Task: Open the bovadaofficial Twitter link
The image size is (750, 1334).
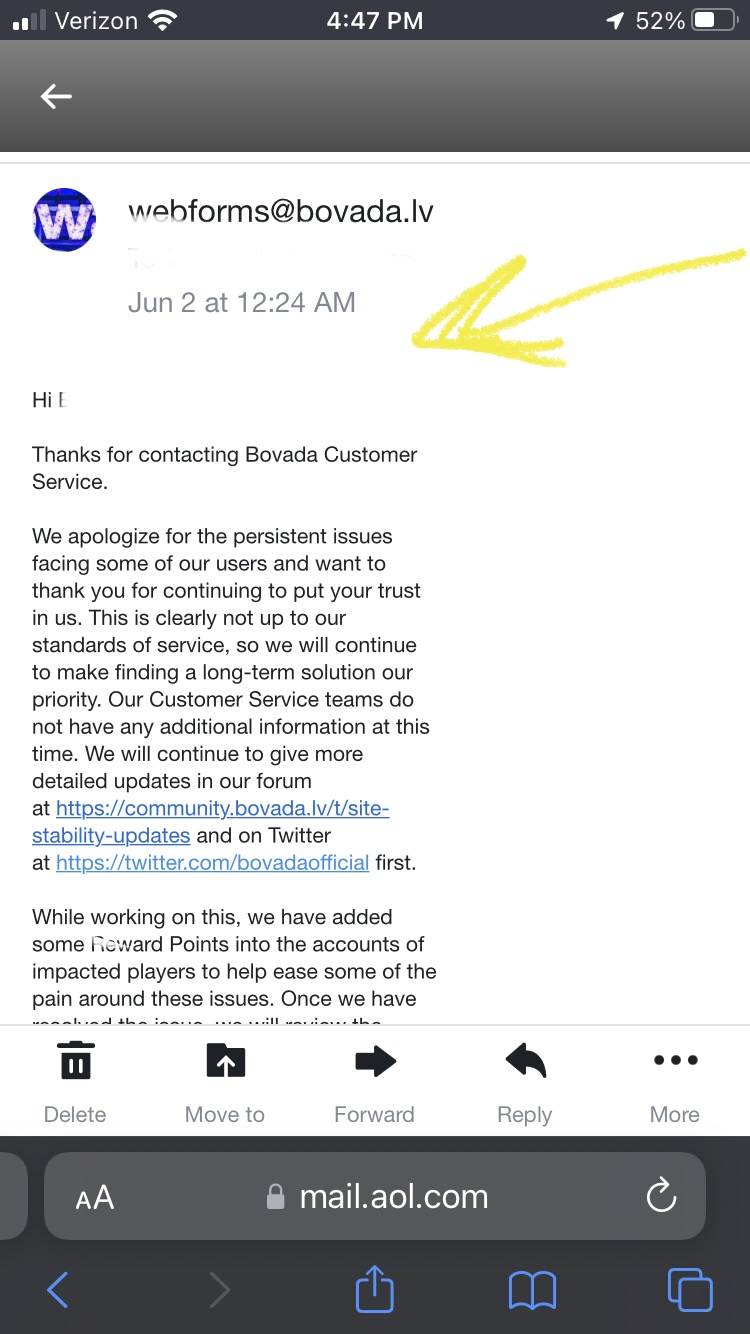Action: [x=212, y=862]
